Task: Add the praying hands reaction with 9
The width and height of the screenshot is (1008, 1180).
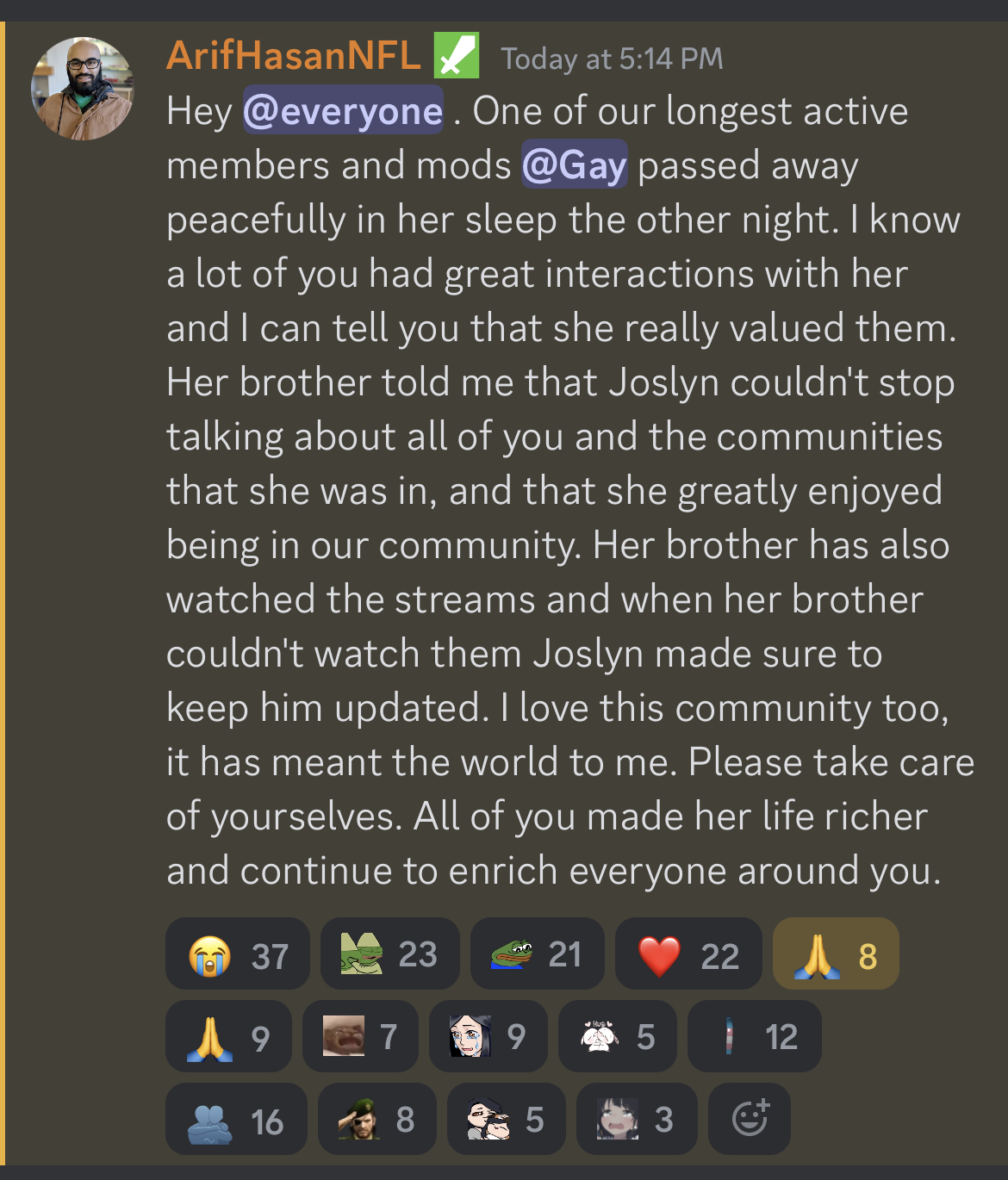Action: 228,1036
